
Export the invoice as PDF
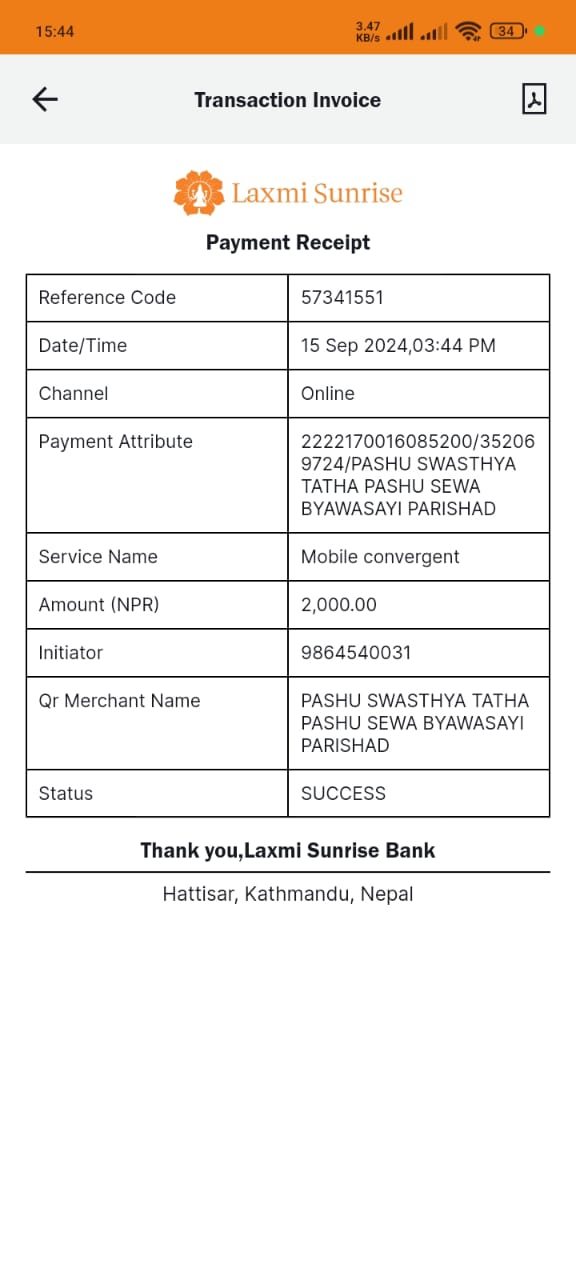coord(534,99)
